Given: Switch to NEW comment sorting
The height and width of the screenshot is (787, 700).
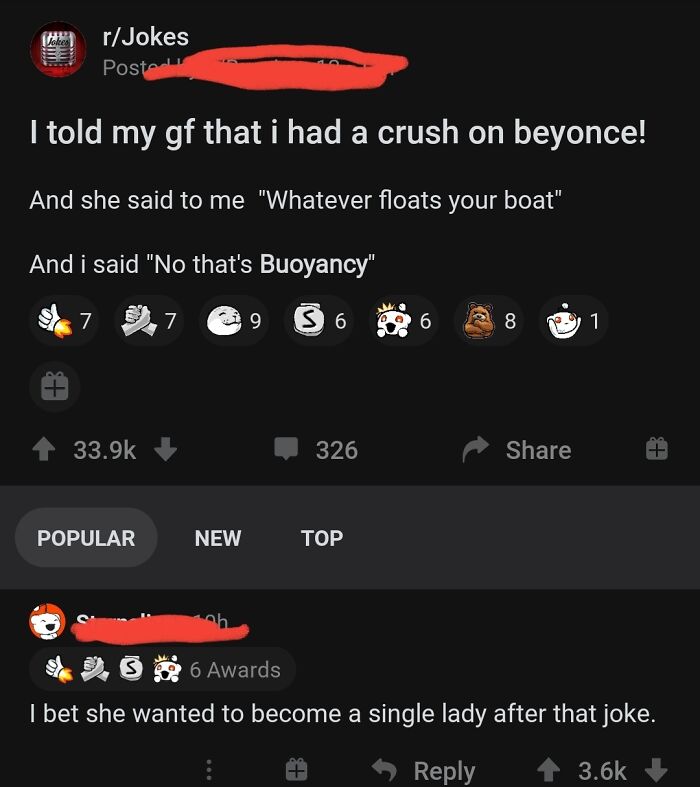Looking at the screenshot, I should tap(217, 538).
